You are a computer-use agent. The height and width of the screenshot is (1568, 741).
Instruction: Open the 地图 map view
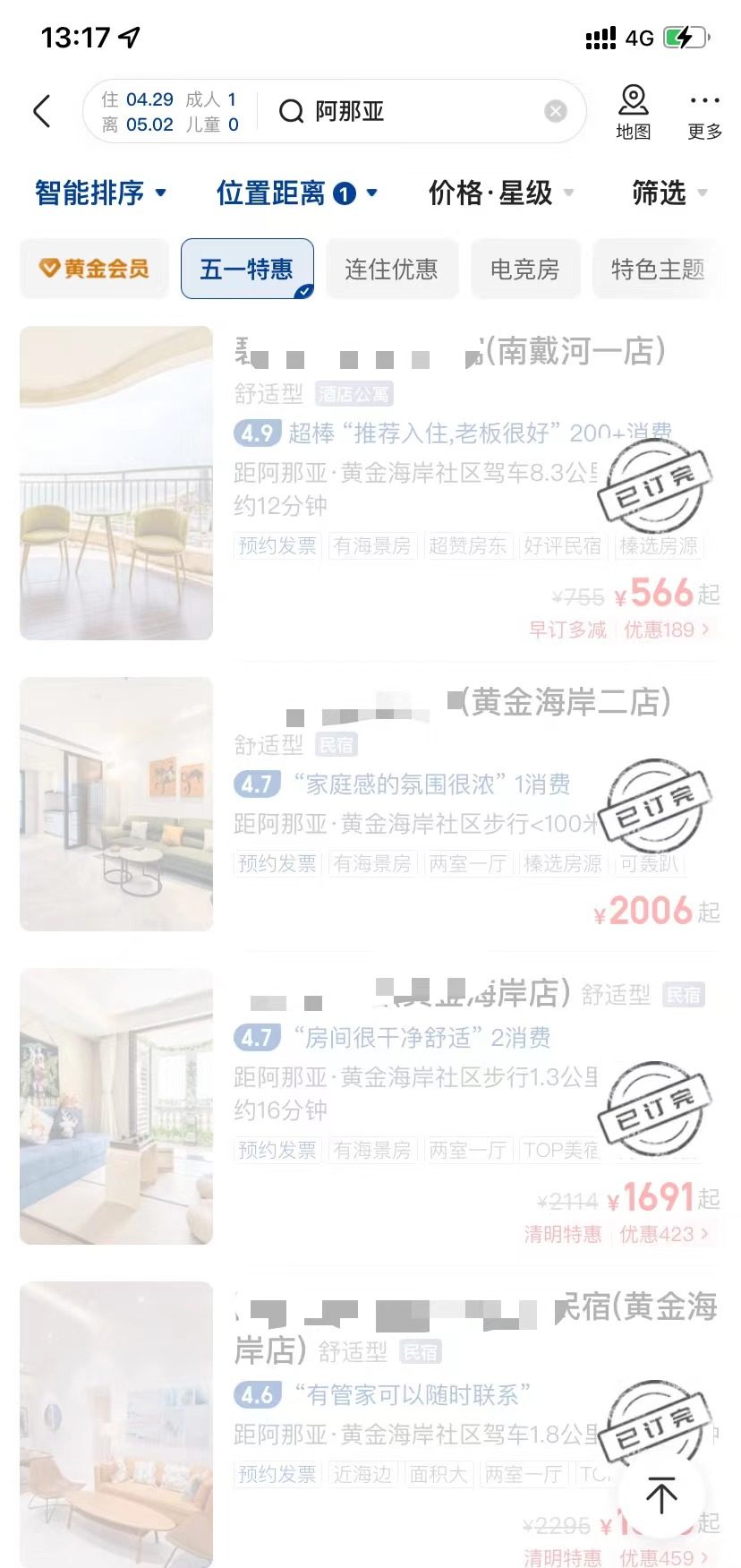633,112
